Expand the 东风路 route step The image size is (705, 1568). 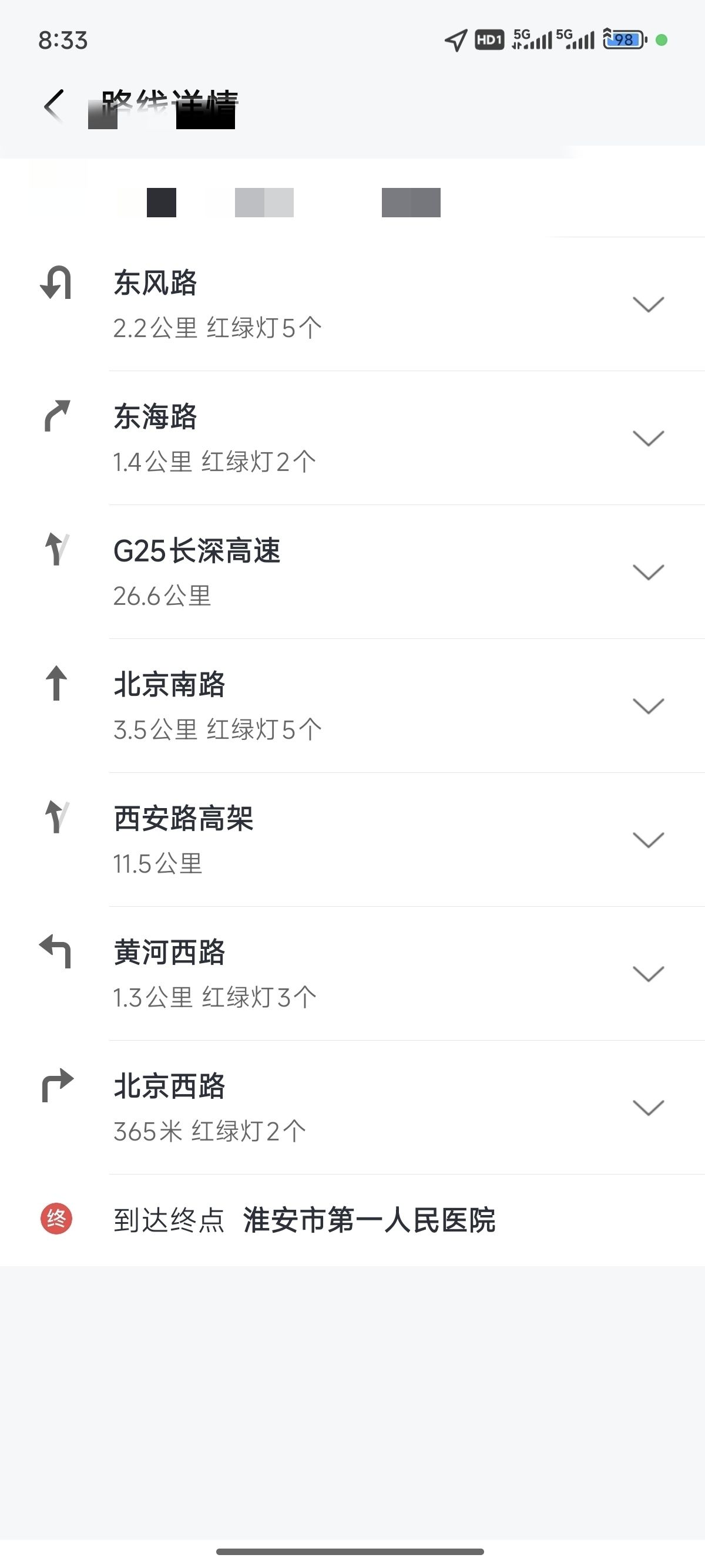click(x=648, y=304)
